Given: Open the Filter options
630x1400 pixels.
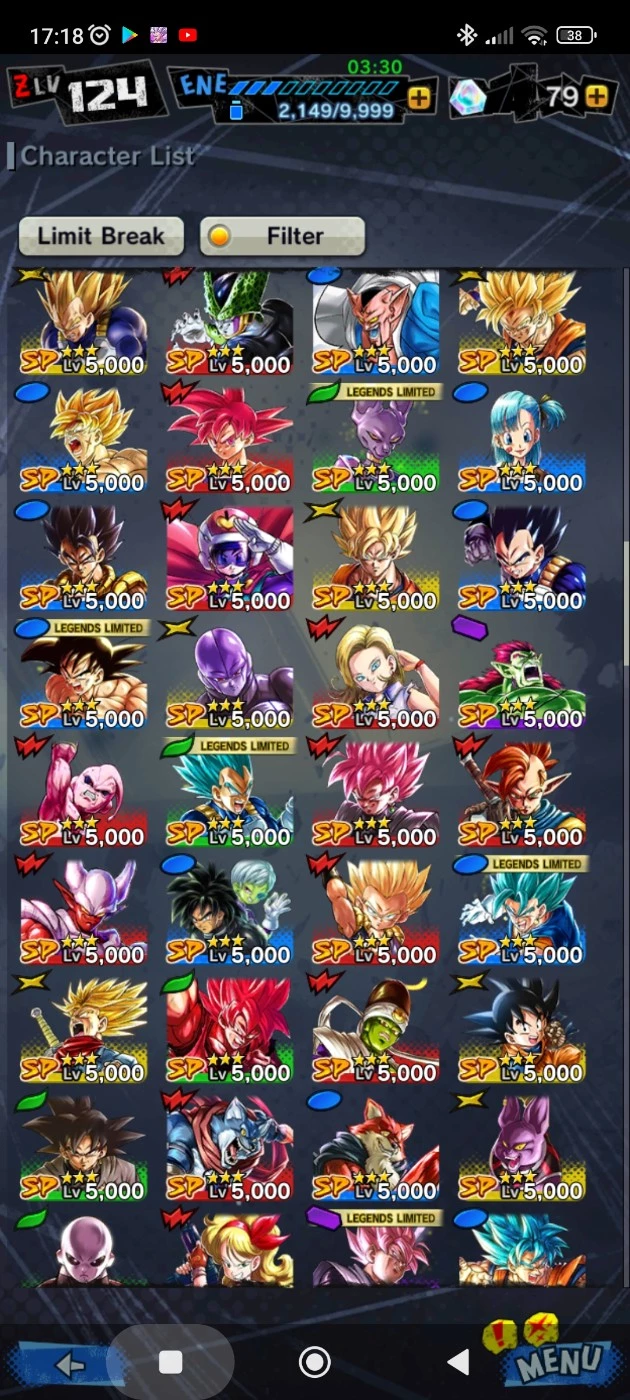Looking at the screenshot, I should coord(282,237).
